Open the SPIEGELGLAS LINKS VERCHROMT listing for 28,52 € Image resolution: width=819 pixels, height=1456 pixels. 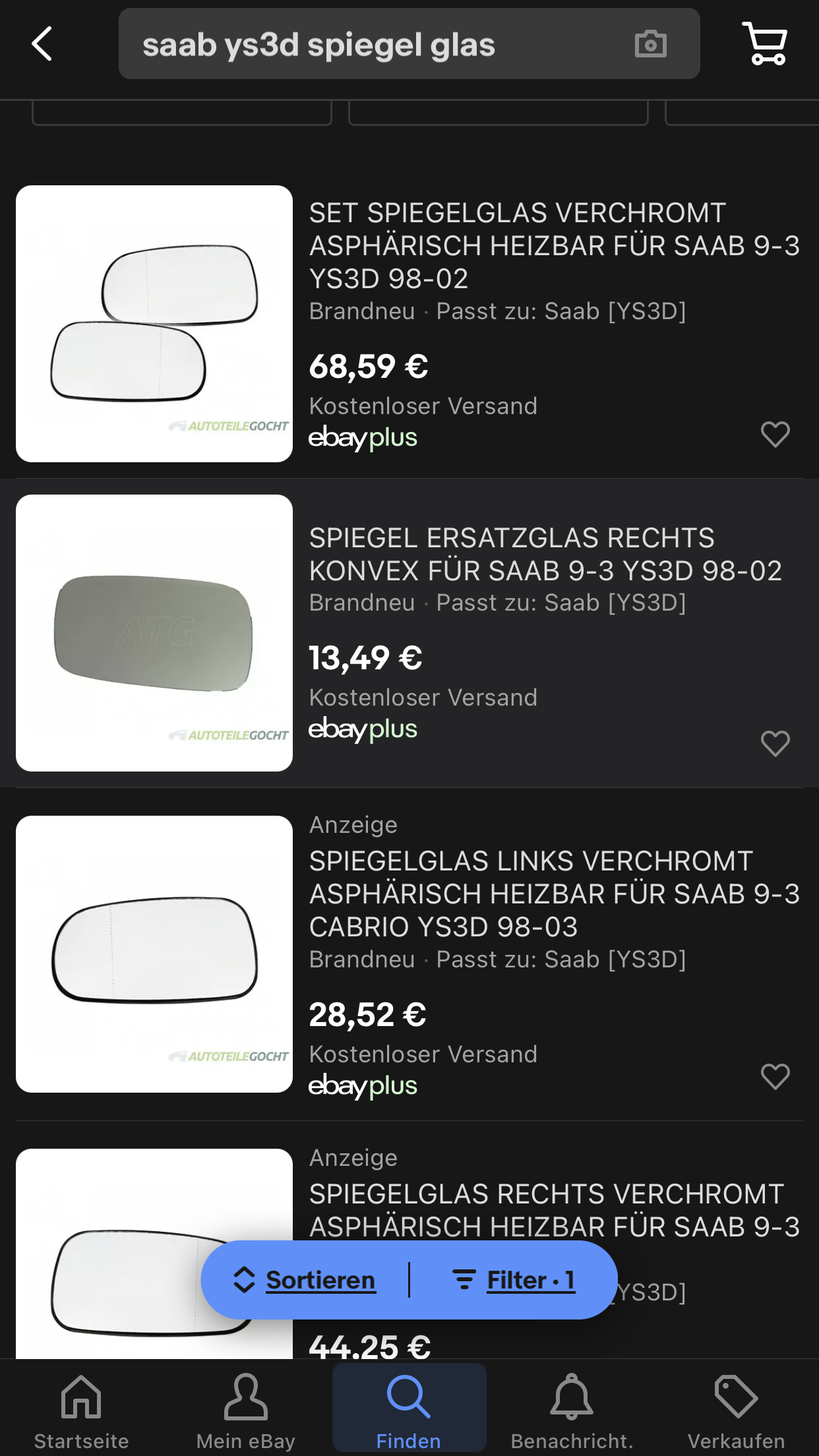pyautogui.click(x=554, y=894)
